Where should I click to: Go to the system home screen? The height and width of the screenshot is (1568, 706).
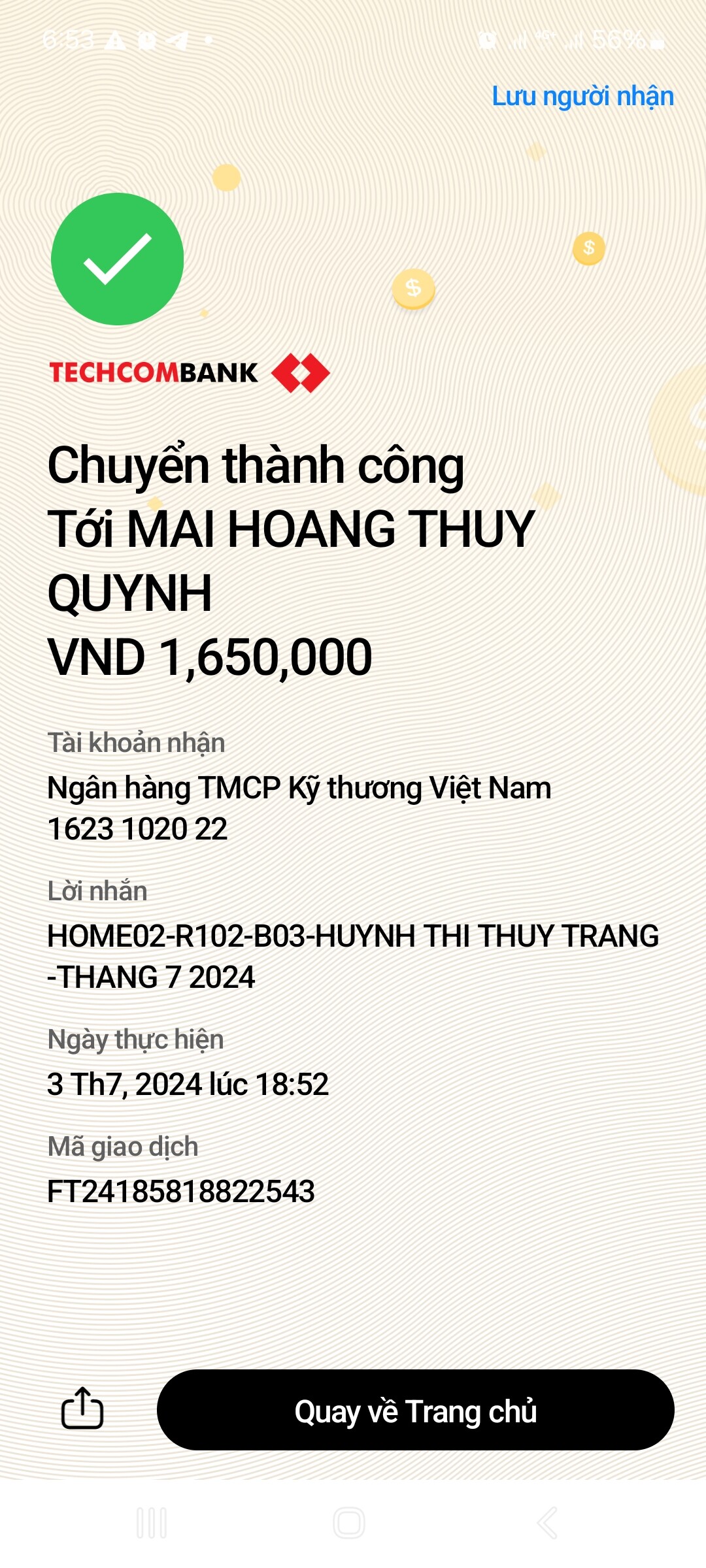[x=349, y=1524]
